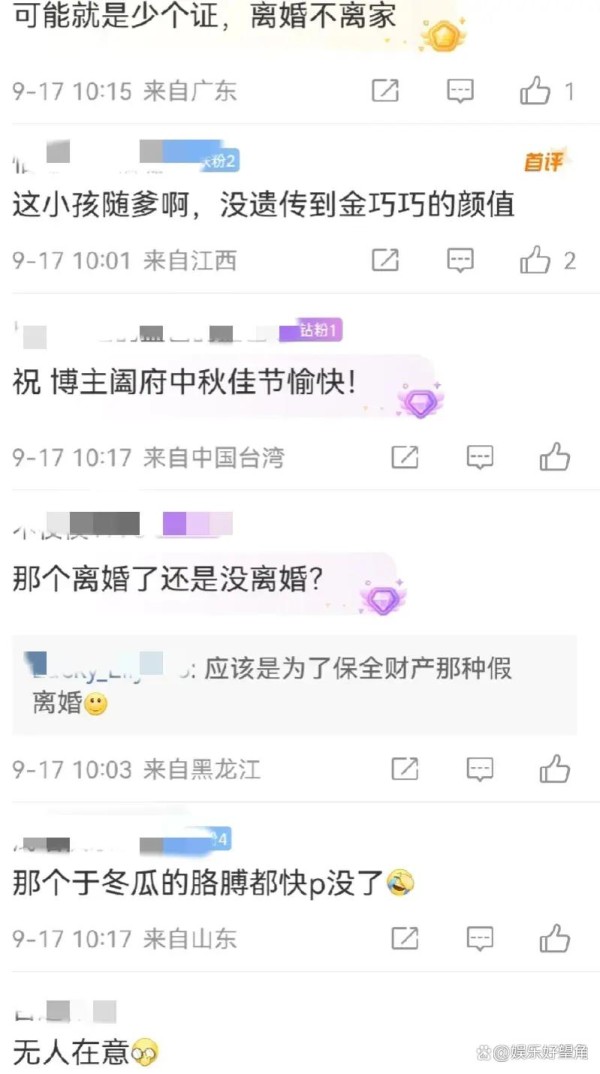Like the 那个离婚了还是没离婚 comment
The height and width of the screenshot is (1074, 600).
pyautogui.click(x=554, y=769)
